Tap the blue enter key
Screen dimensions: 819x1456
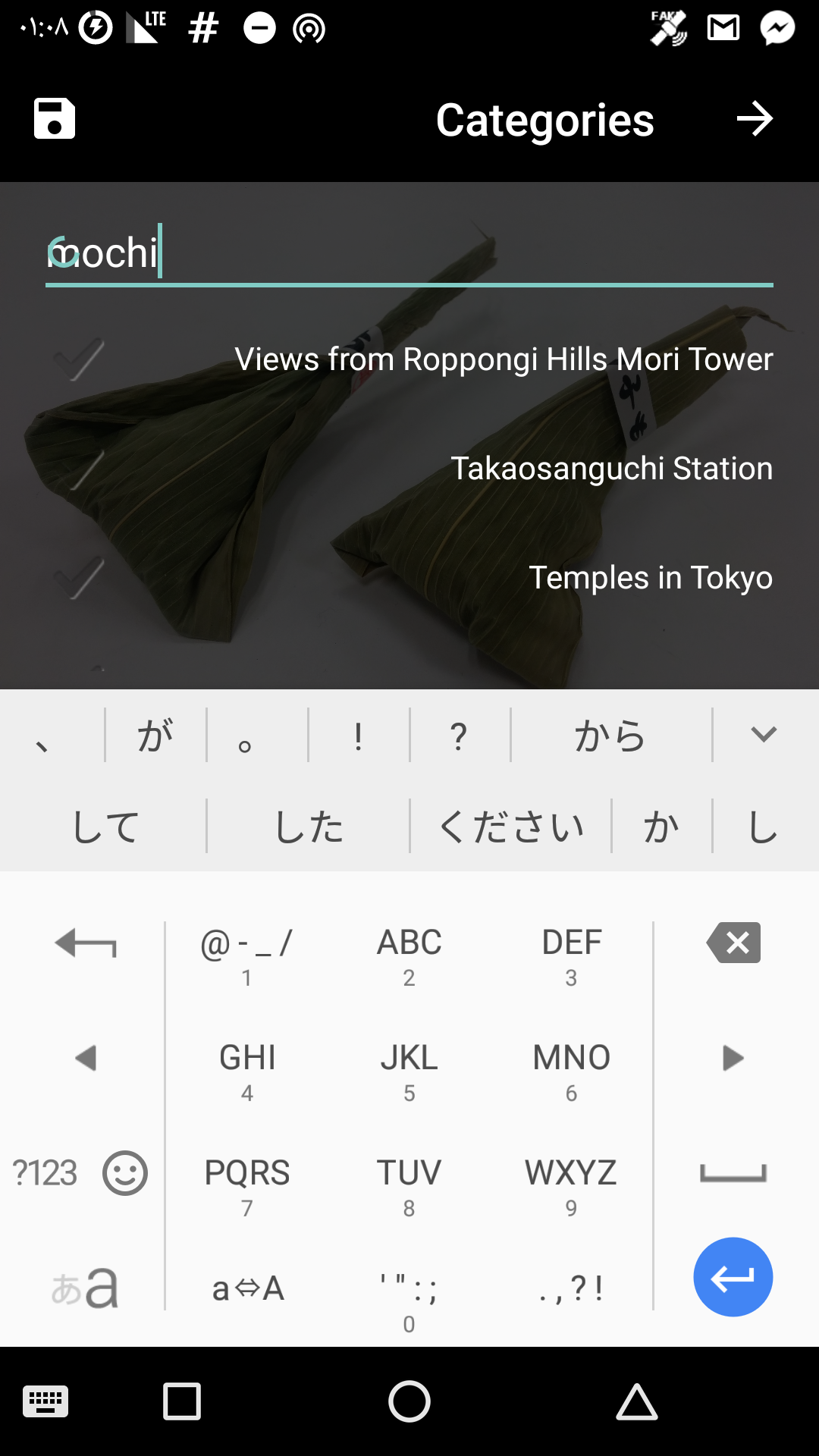pyautogui.click(x=733, y=1276)
